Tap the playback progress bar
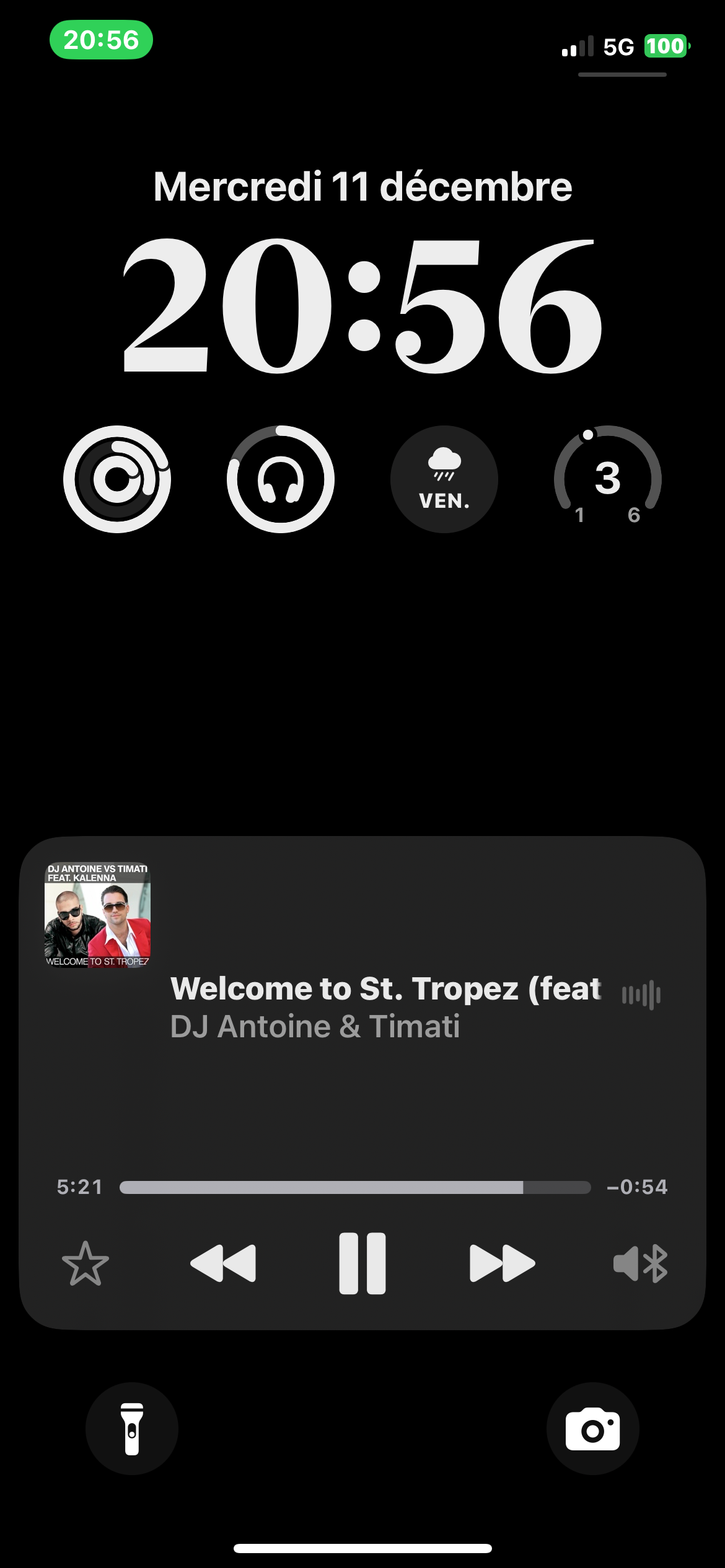Screen dimensions: 725x1568 pyautogui.click(x=354, y=1187)
